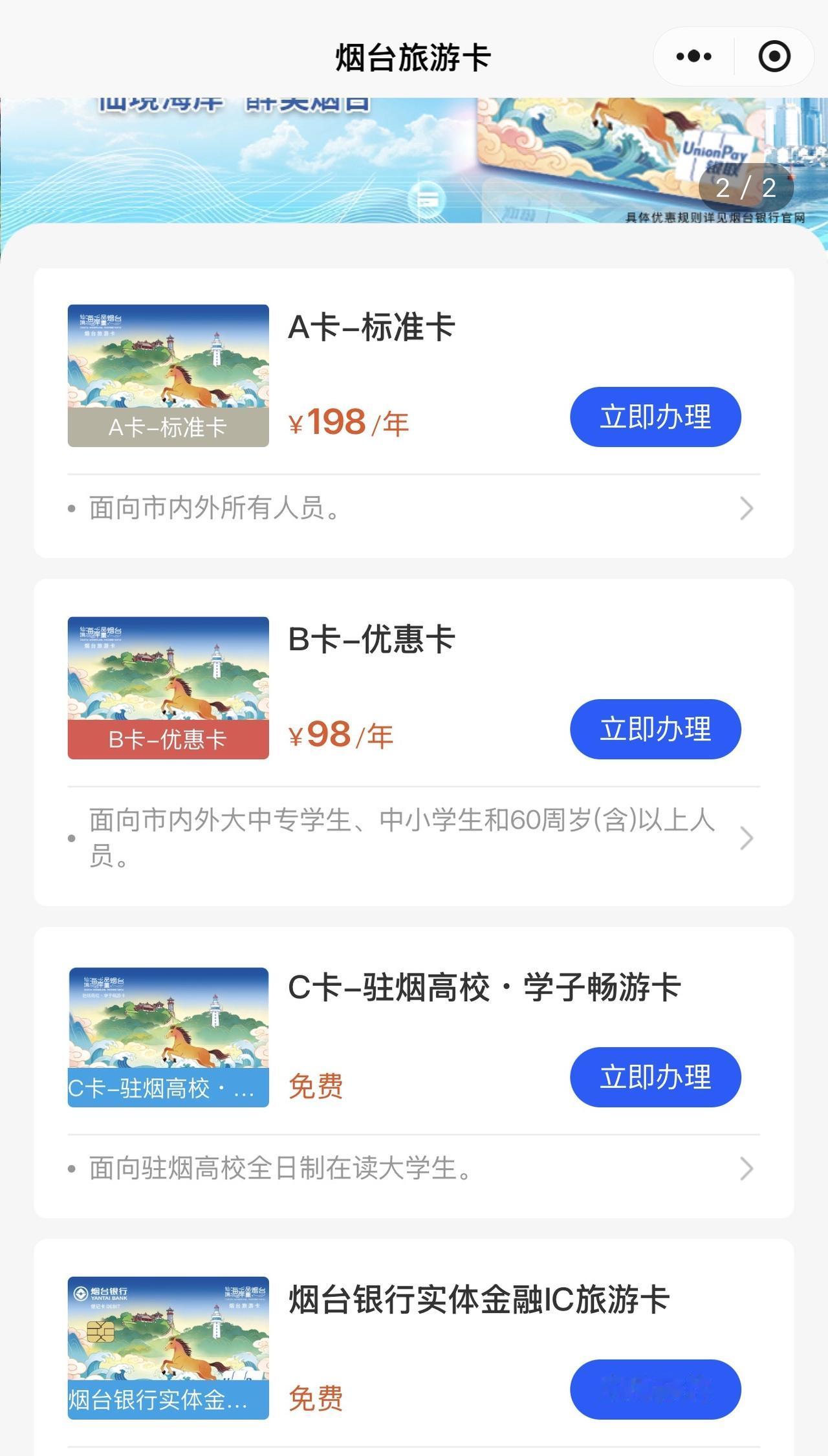
Task: Expand B卡 eligibility details for students and seniors
Action: (x=414, y=838)
